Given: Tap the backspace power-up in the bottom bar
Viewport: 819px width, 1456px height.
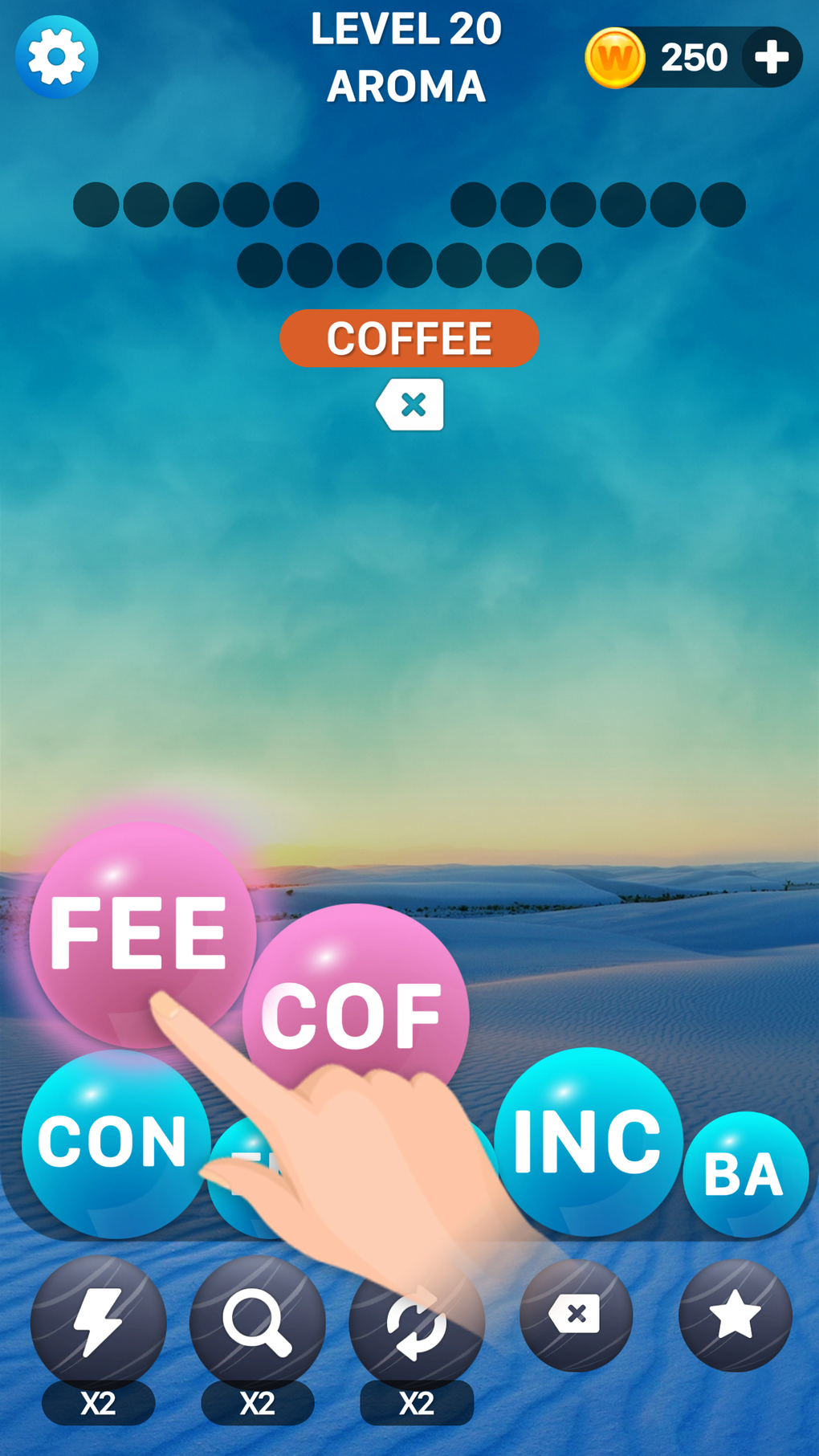Looking at the screenshot, I should (576, 1315).
